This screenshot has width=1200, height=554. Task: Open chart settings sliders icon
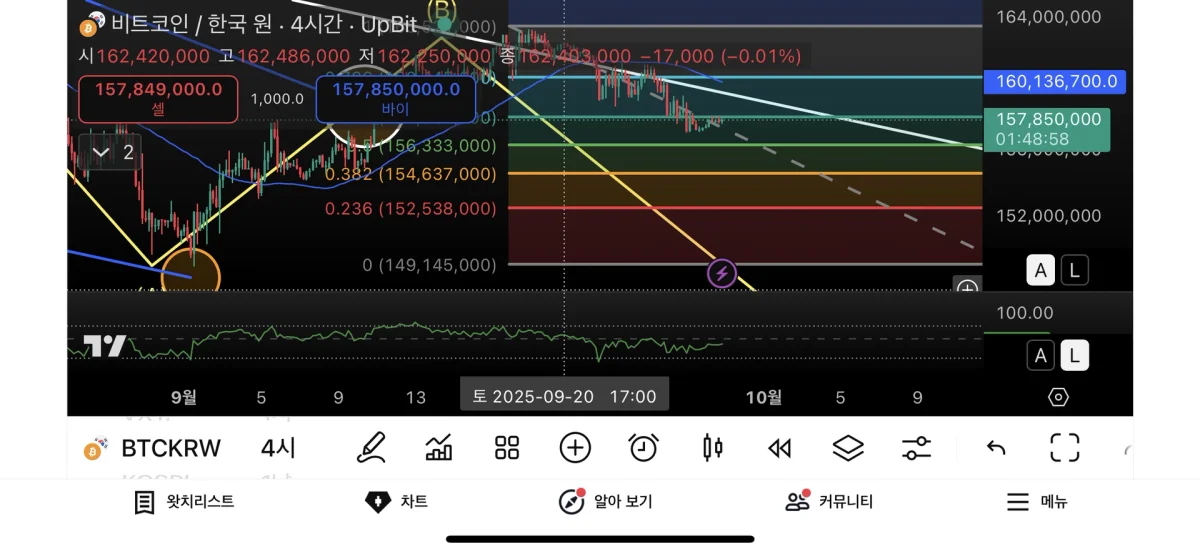tap(916, 447)
